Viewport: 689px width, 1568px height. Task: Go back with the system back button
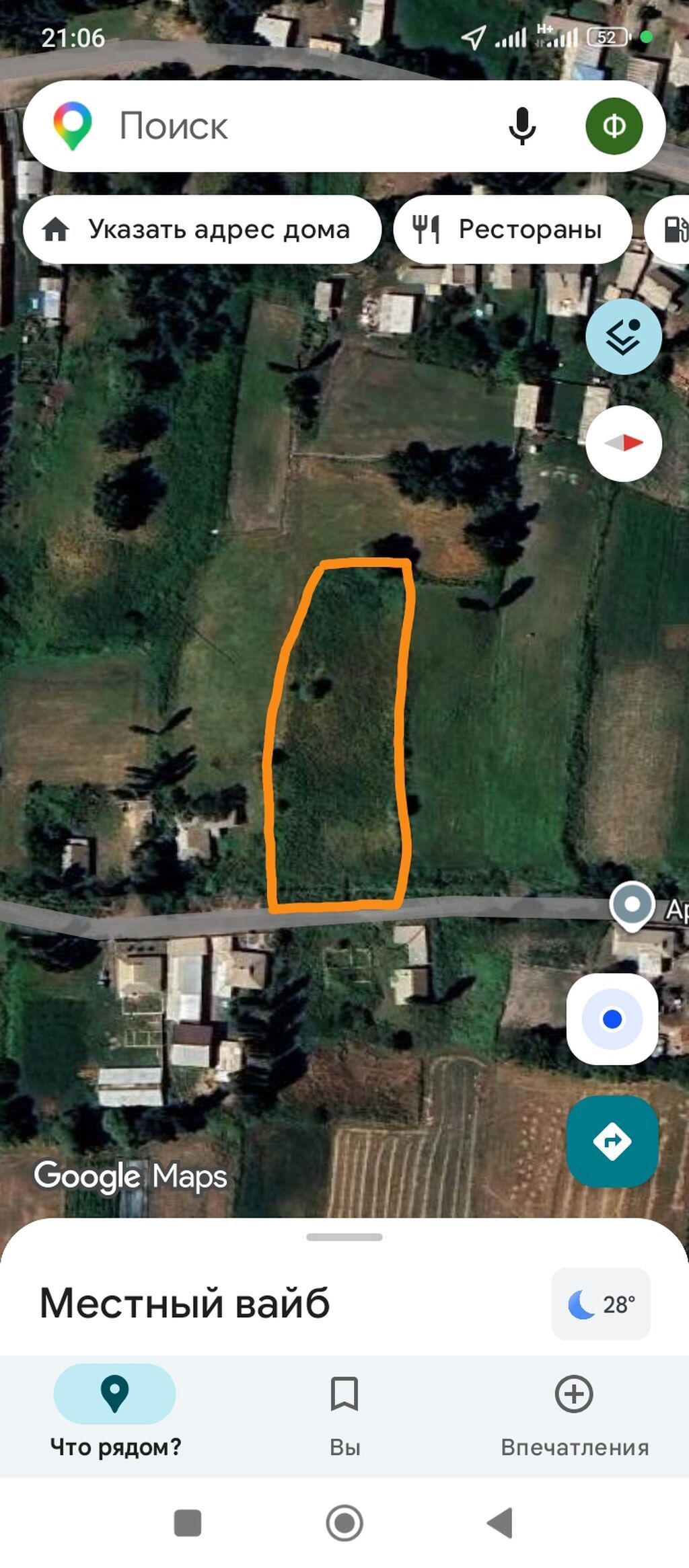click(500, 1522)
